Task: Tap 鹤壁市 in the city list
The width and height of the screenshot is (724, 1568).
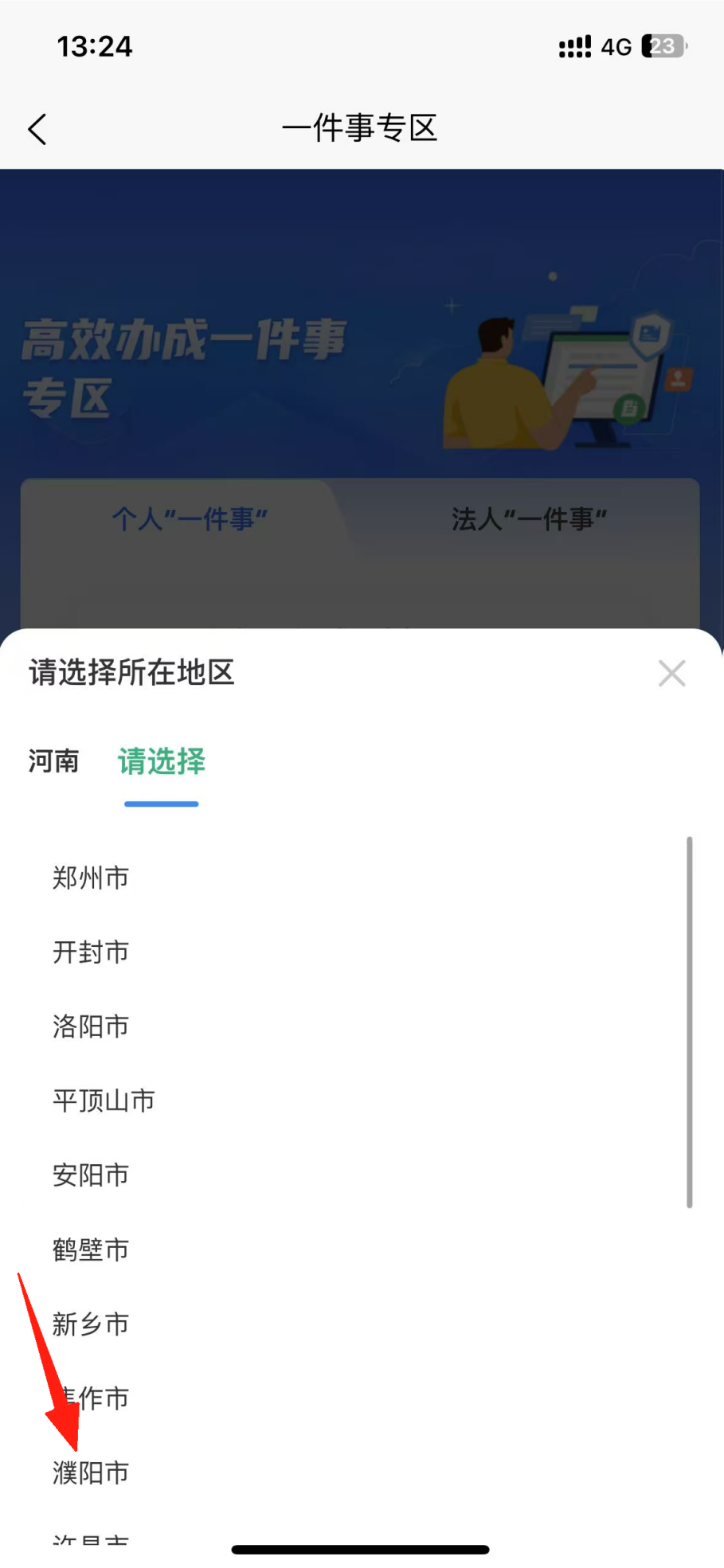Action: pyautogui.click(x=91, y=1249)
